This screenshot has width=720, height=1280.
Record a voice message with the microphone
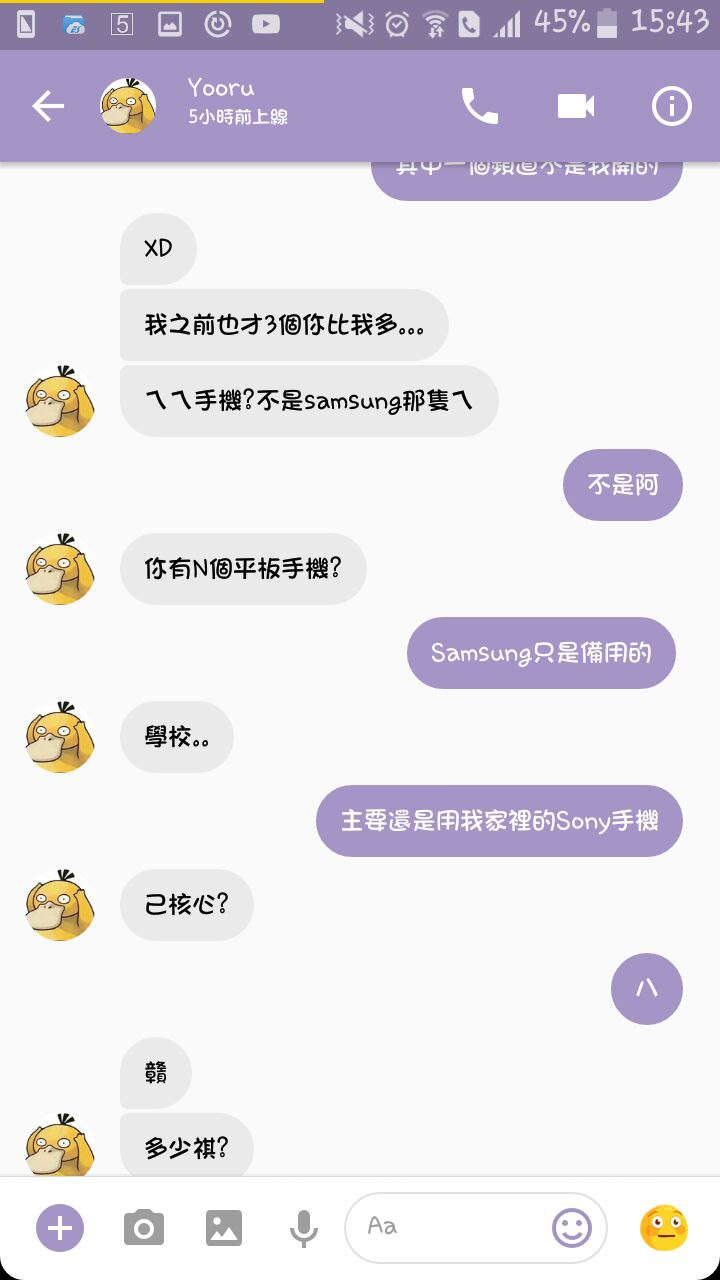pos(303,1227)
